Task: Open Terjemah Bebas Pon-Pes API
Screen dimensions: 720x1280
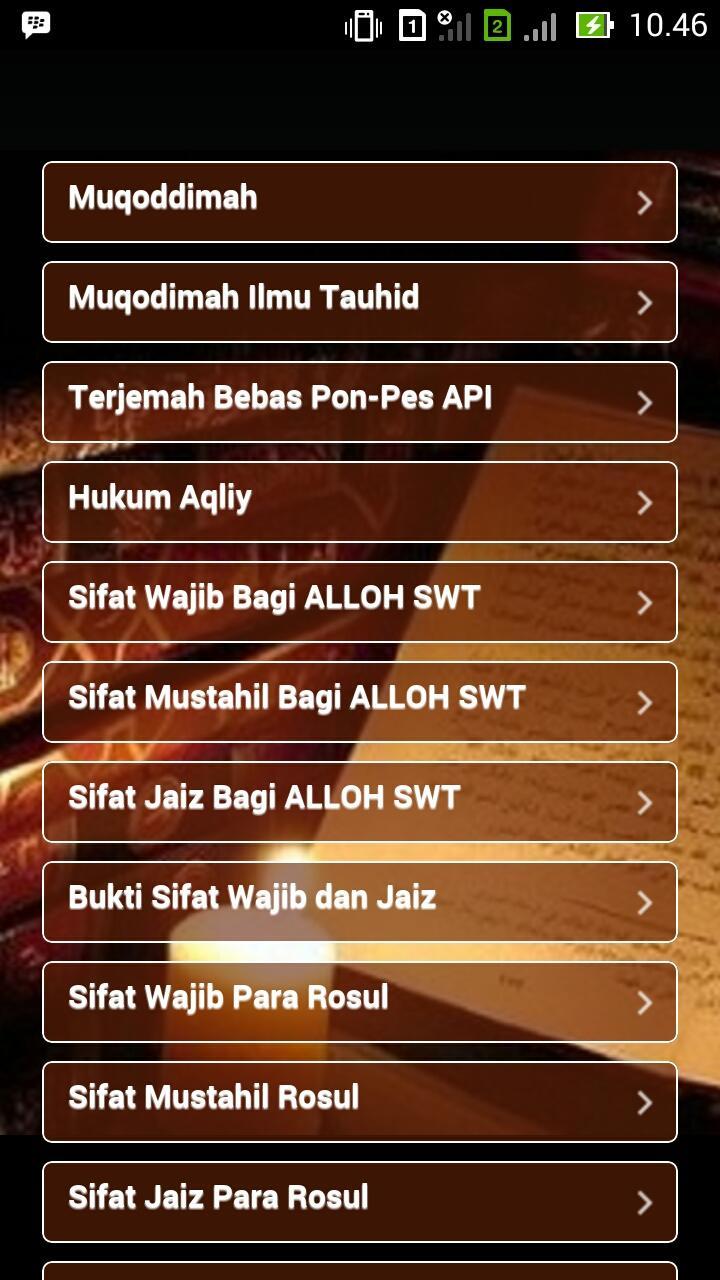Action: [360, 402]
